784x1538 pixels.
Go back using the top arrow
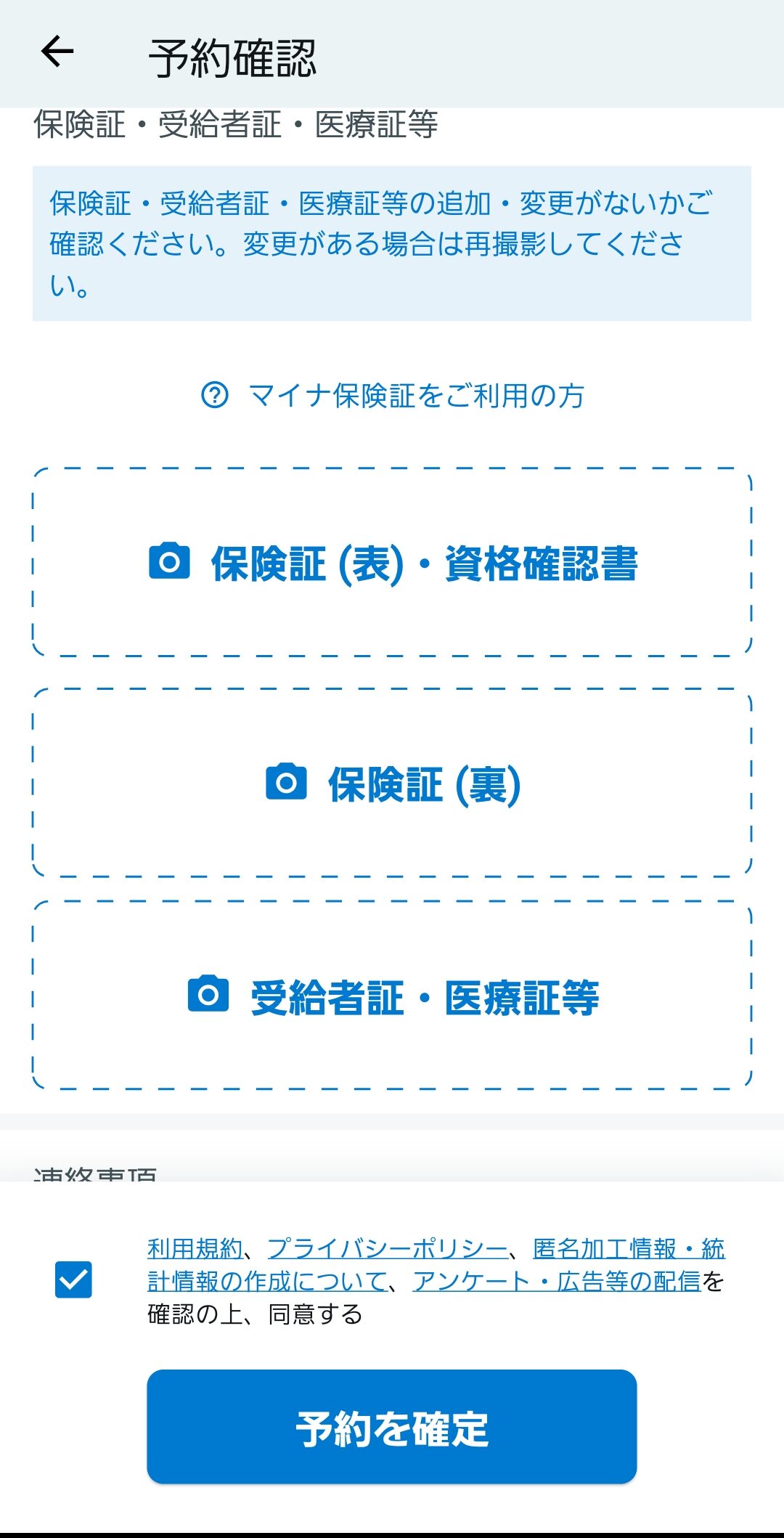(57, 52)
